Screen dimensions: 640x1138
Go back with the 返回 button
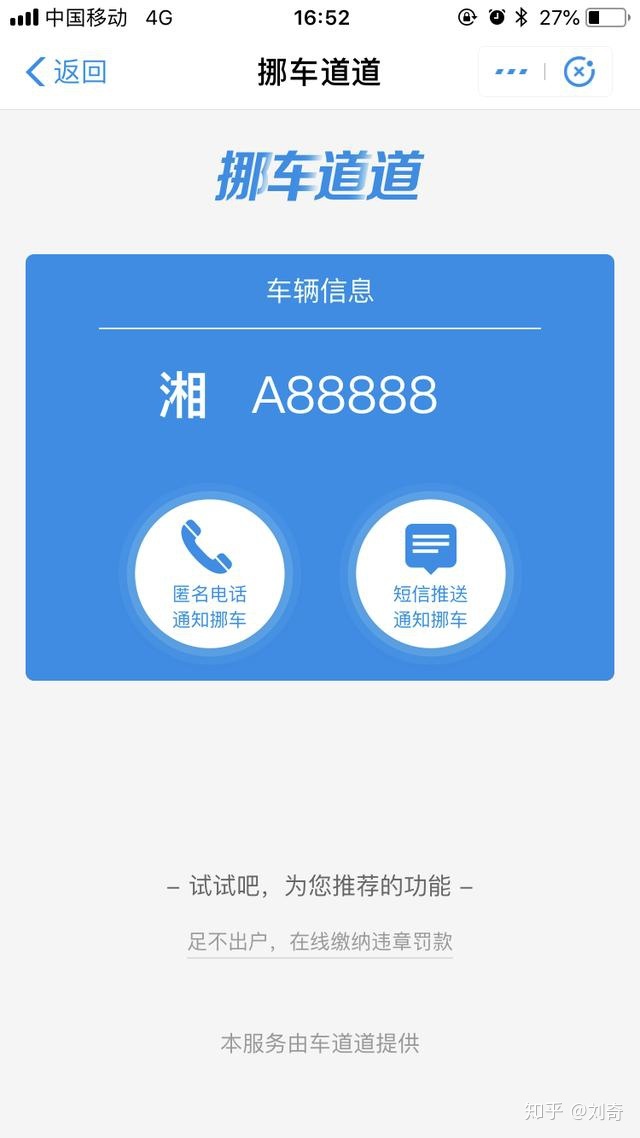(66, 72)
